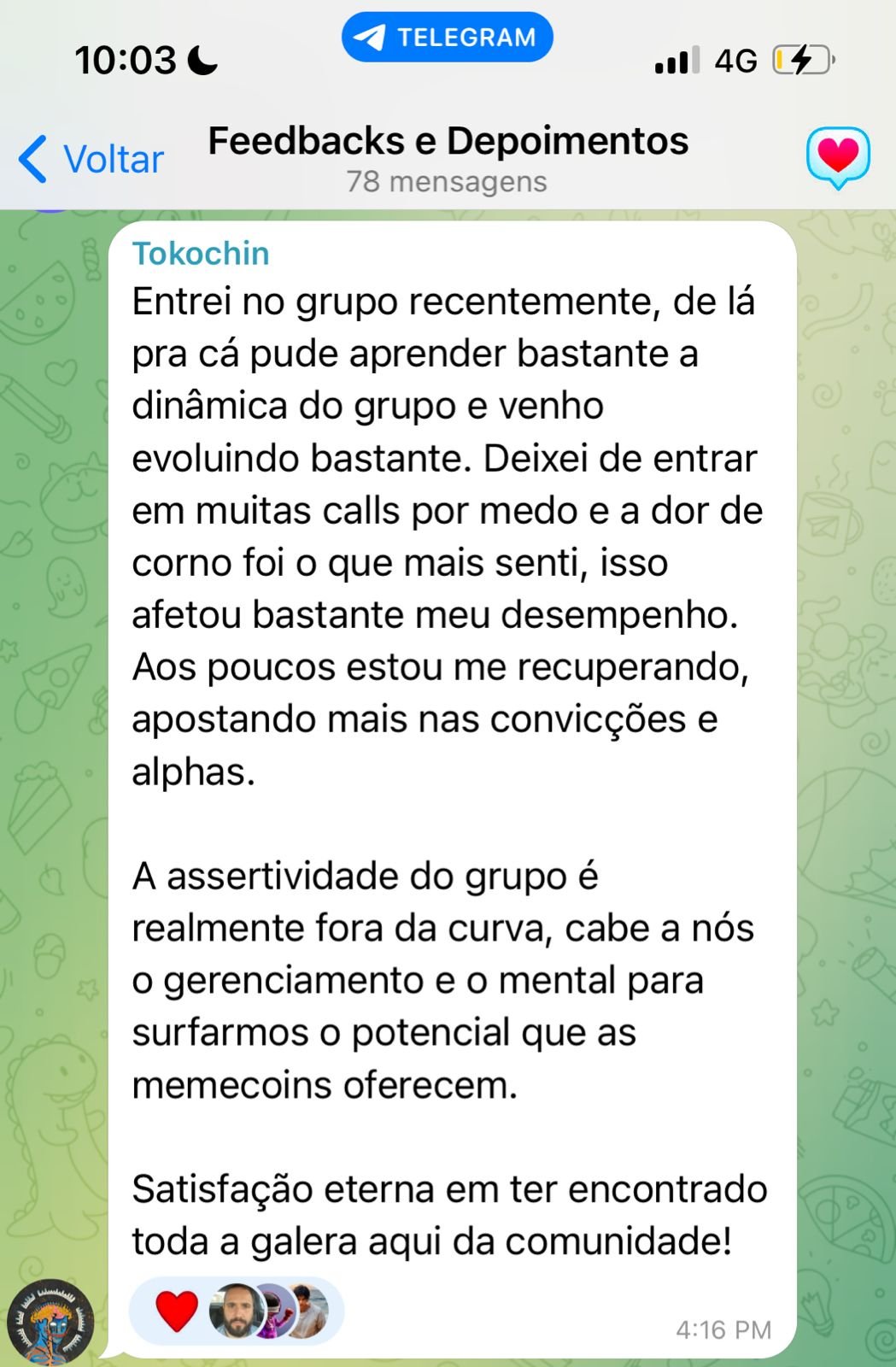Open Tokochin's profile from the sender name

point(201,254)
